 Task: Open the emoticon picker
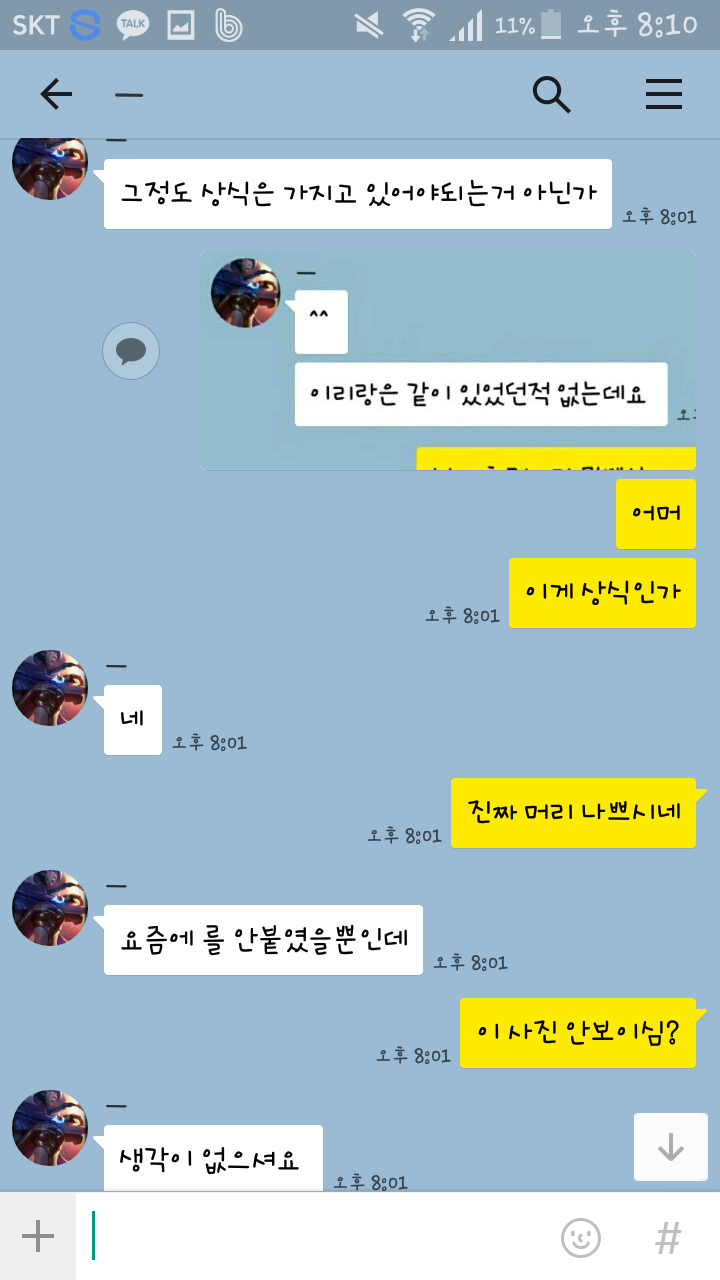click(581, 1237)
